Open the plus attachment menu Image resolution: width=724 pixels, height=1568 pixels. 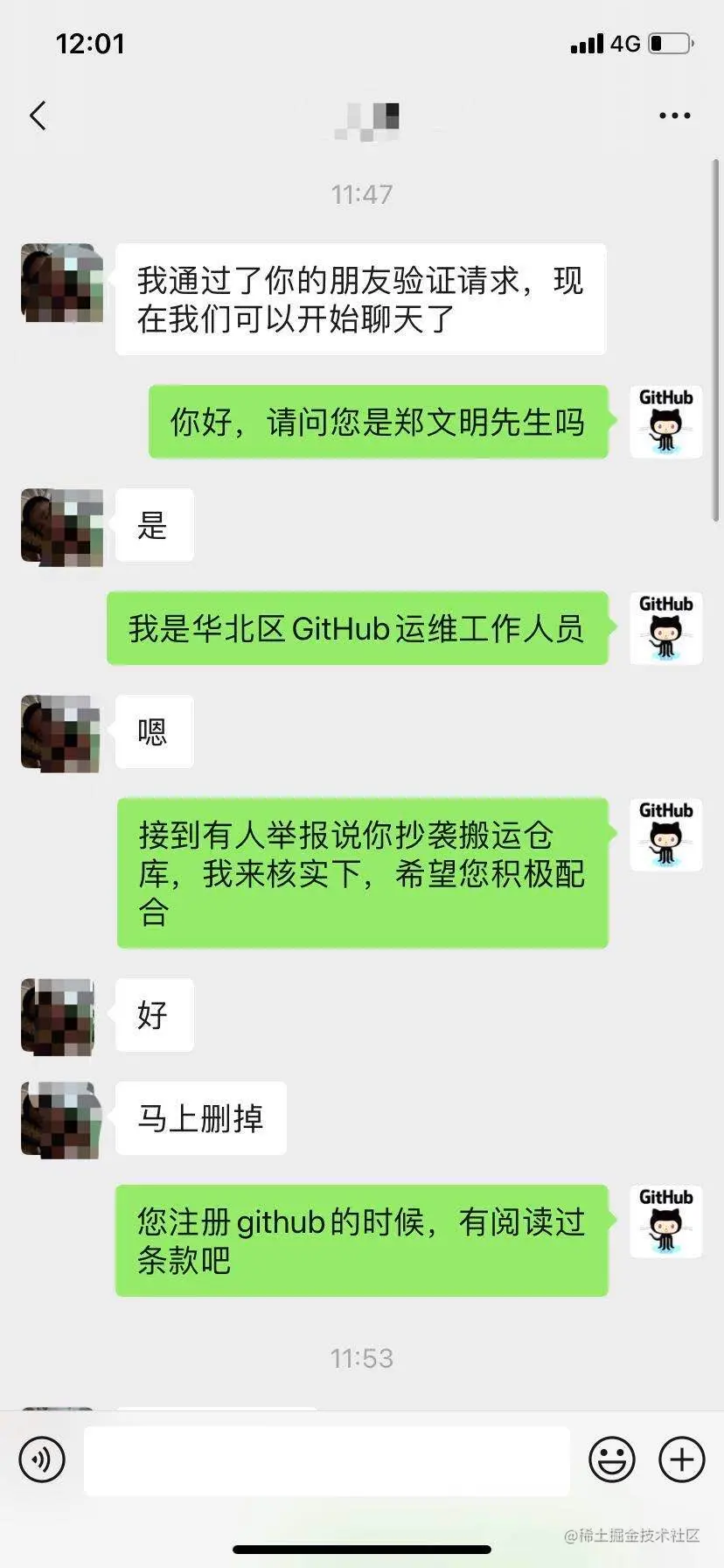pos(681,1459)
